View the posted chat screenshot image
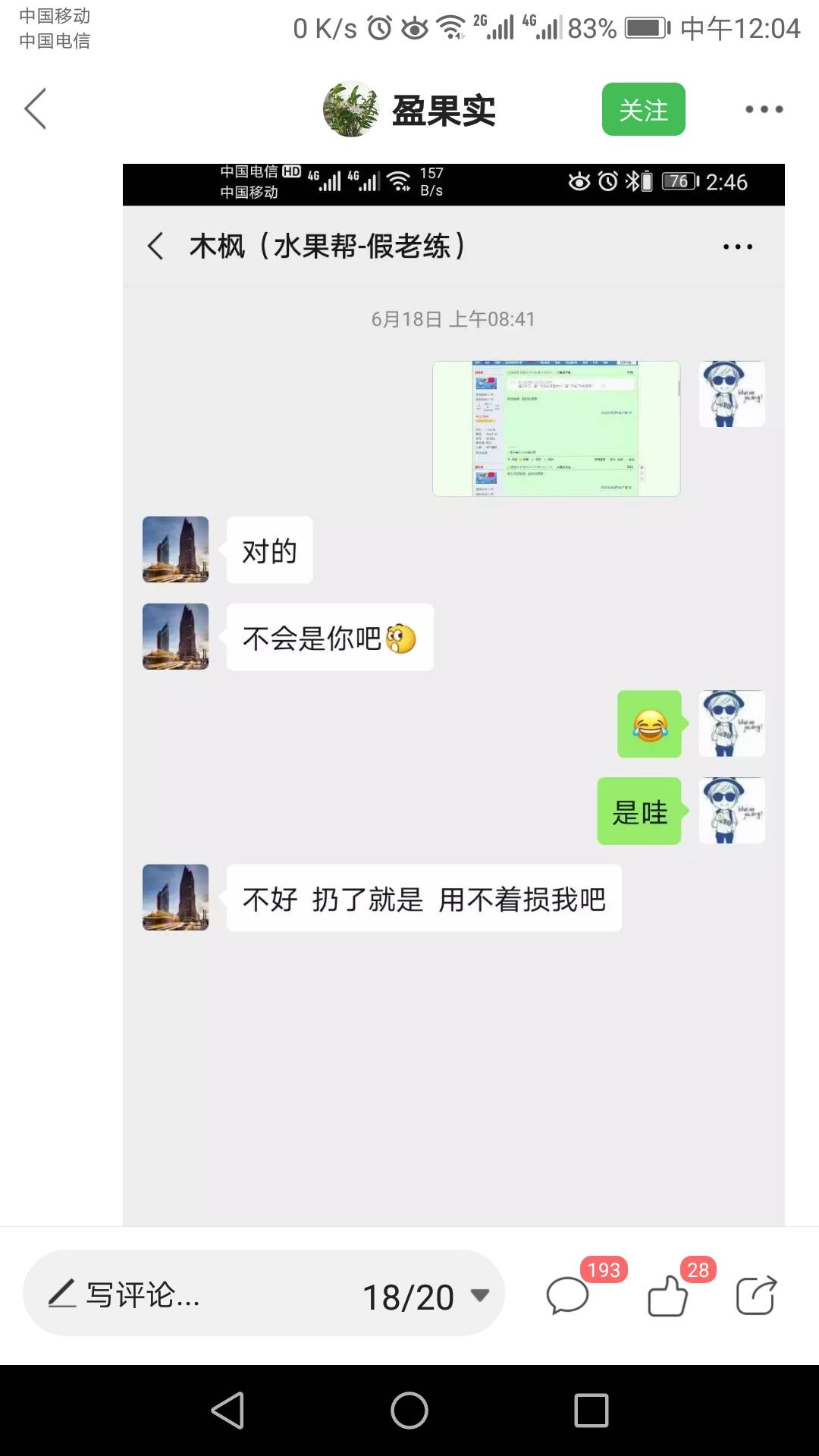Viewport: 819px width, 1456px height. (x=453, y=695)
